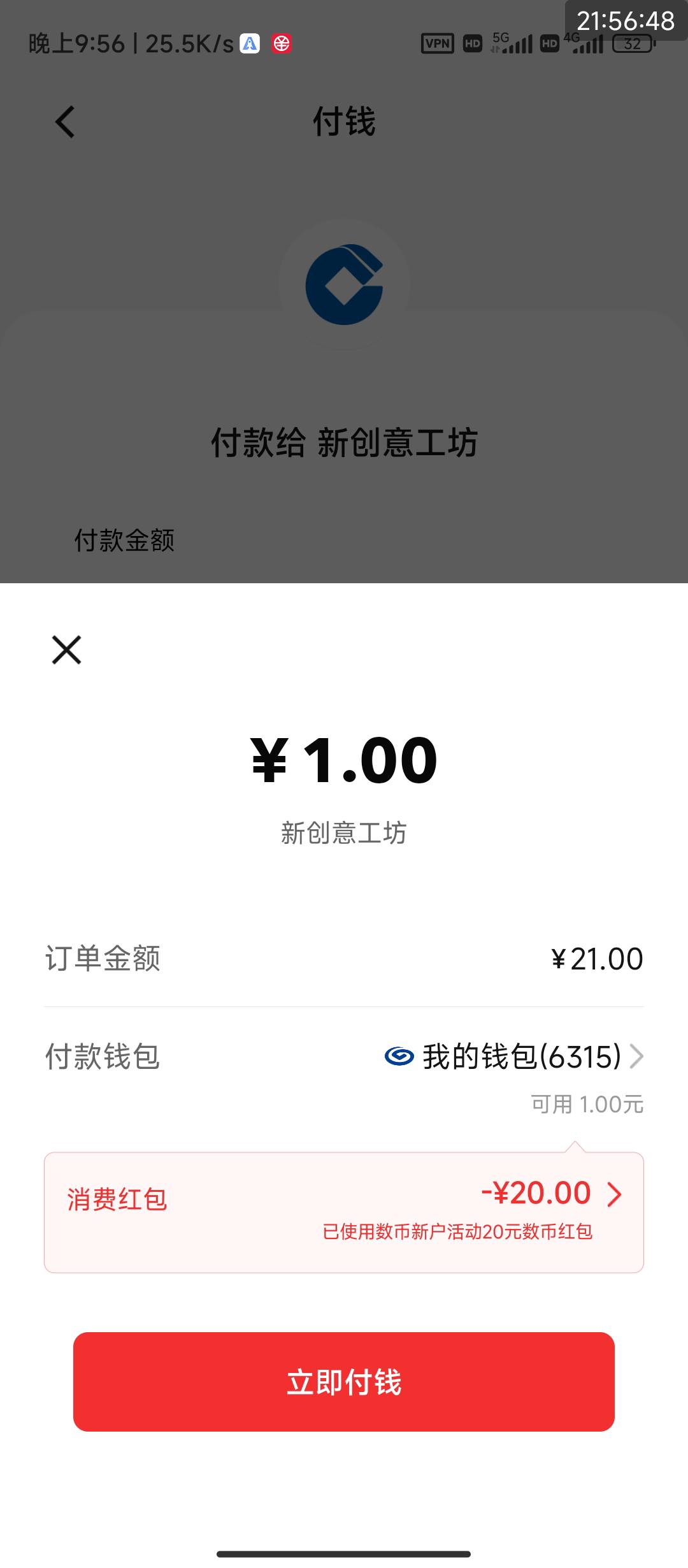Open the 消费红包 coupon details

344,1212
